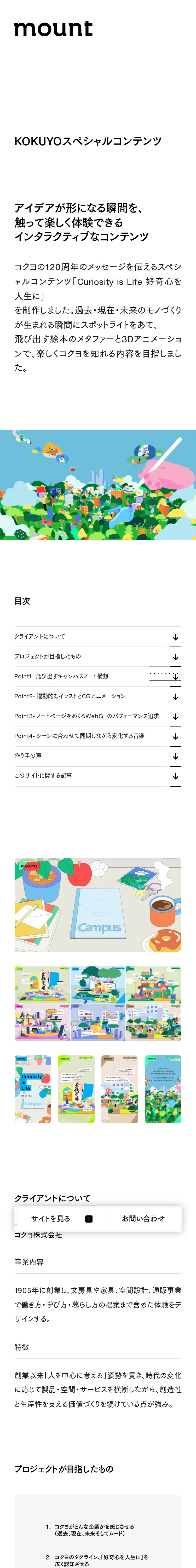Open the mount logo home link
The image size is (196, 1568).
click(54, 28)
